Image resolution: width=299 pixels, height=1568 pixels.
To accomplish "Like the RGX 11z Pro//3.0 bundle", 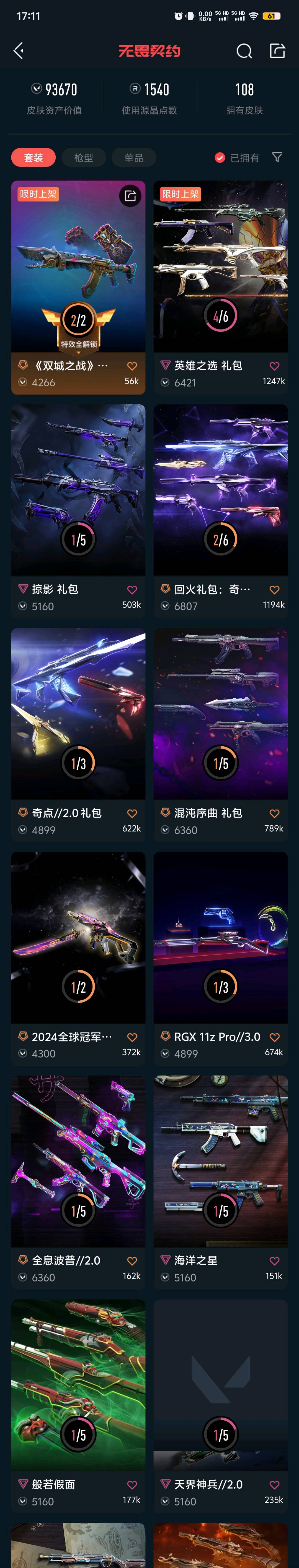I will tap(275, 1037).
